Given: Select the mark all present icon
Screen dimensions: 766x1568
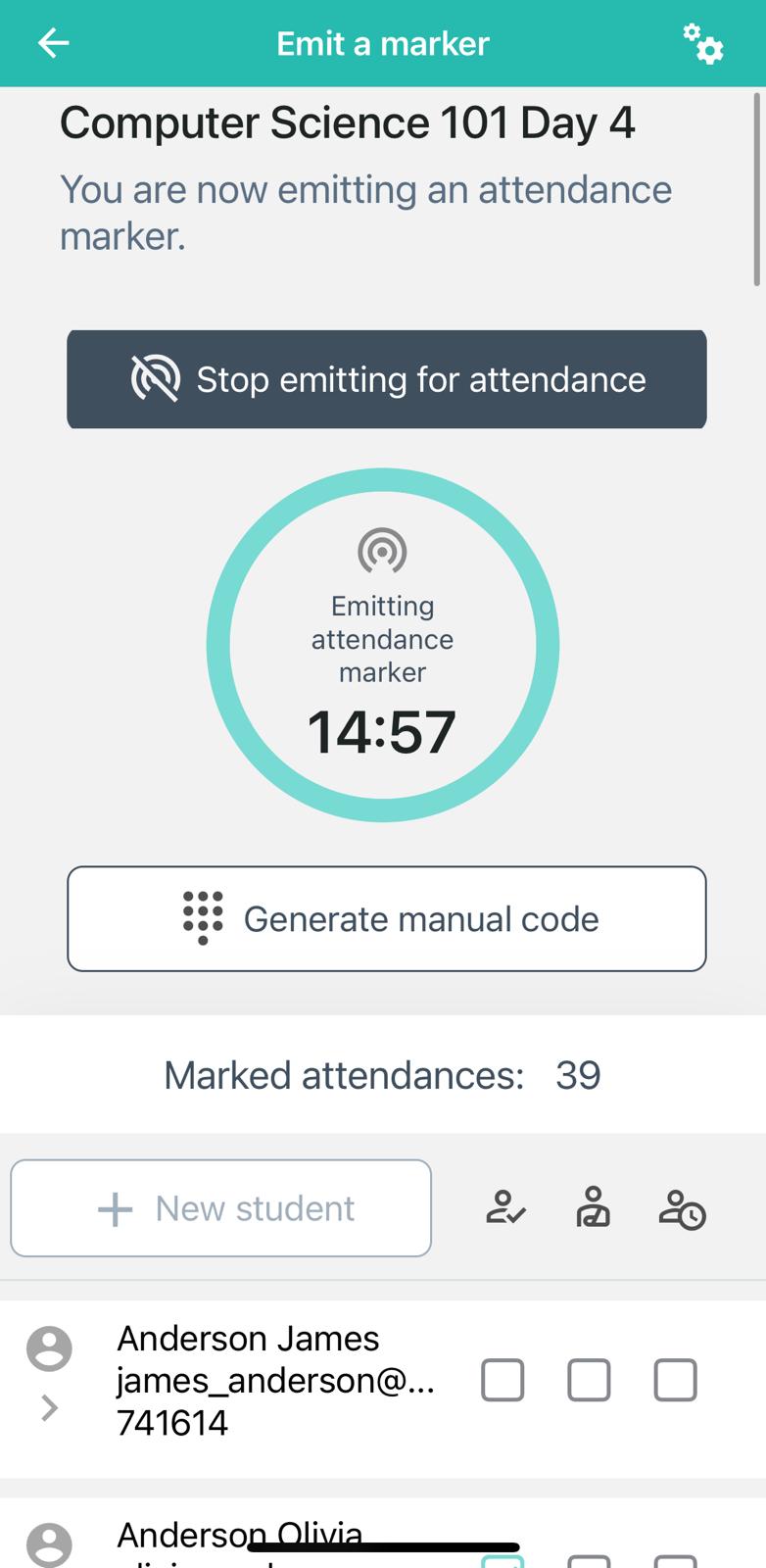Looking at the screenshot, I should (504, 1208).
